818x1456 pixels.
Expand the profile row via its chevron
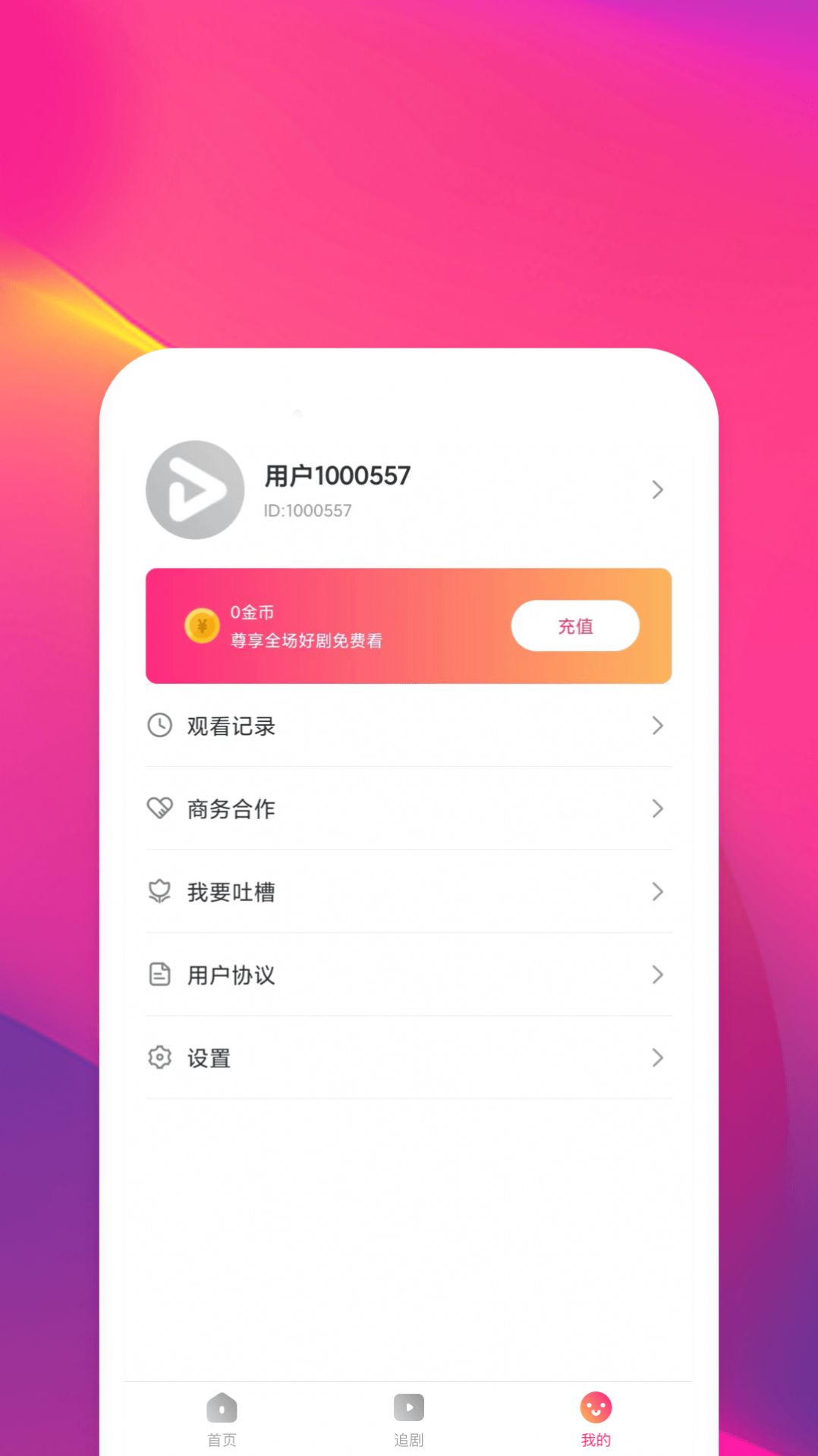click(x=658, y=490)
